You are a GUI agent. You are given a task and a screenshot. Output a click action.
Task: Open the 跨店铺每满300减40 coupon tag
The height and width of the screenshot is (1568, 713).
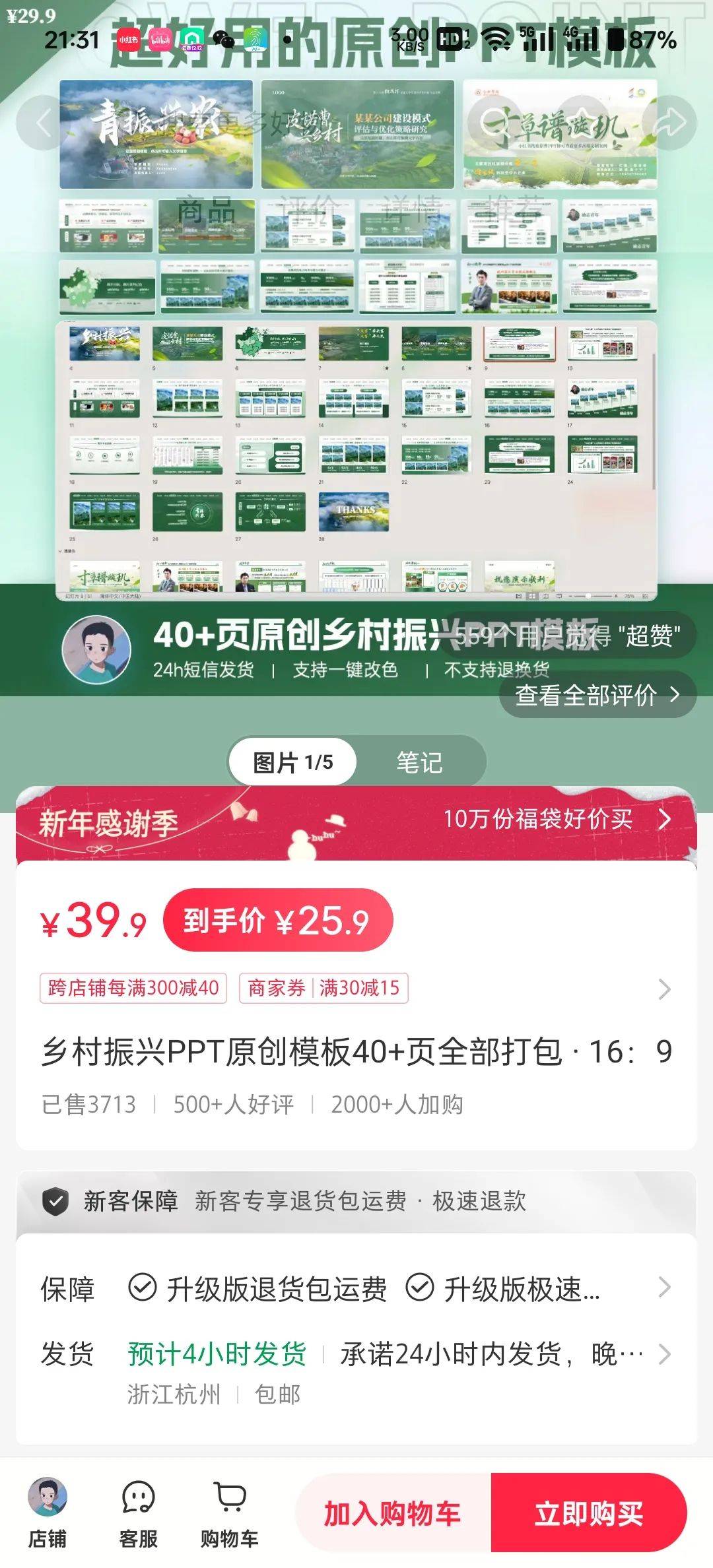point(133,988)
